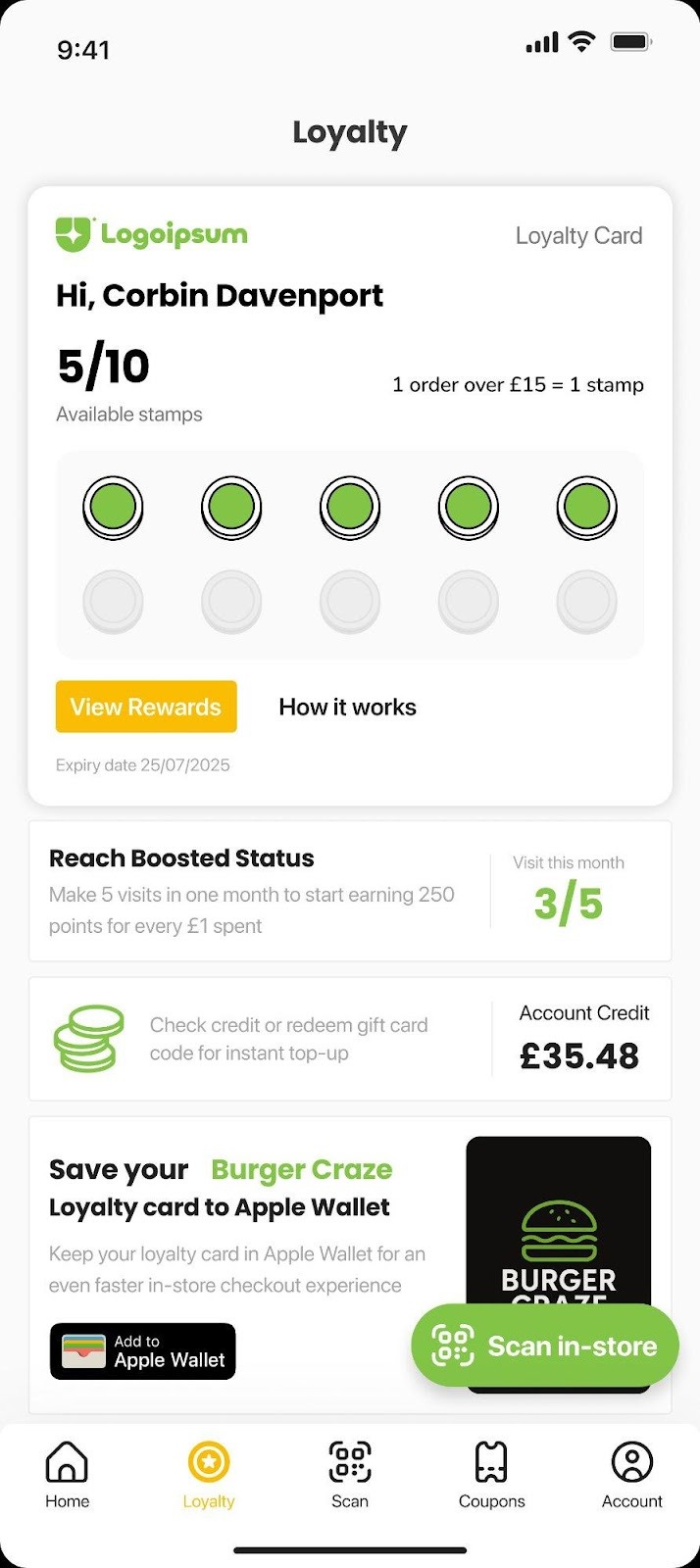Add loyalty card to Apple Wallet
Viewport: 700px width, 1568px height.
point(143,1351)
